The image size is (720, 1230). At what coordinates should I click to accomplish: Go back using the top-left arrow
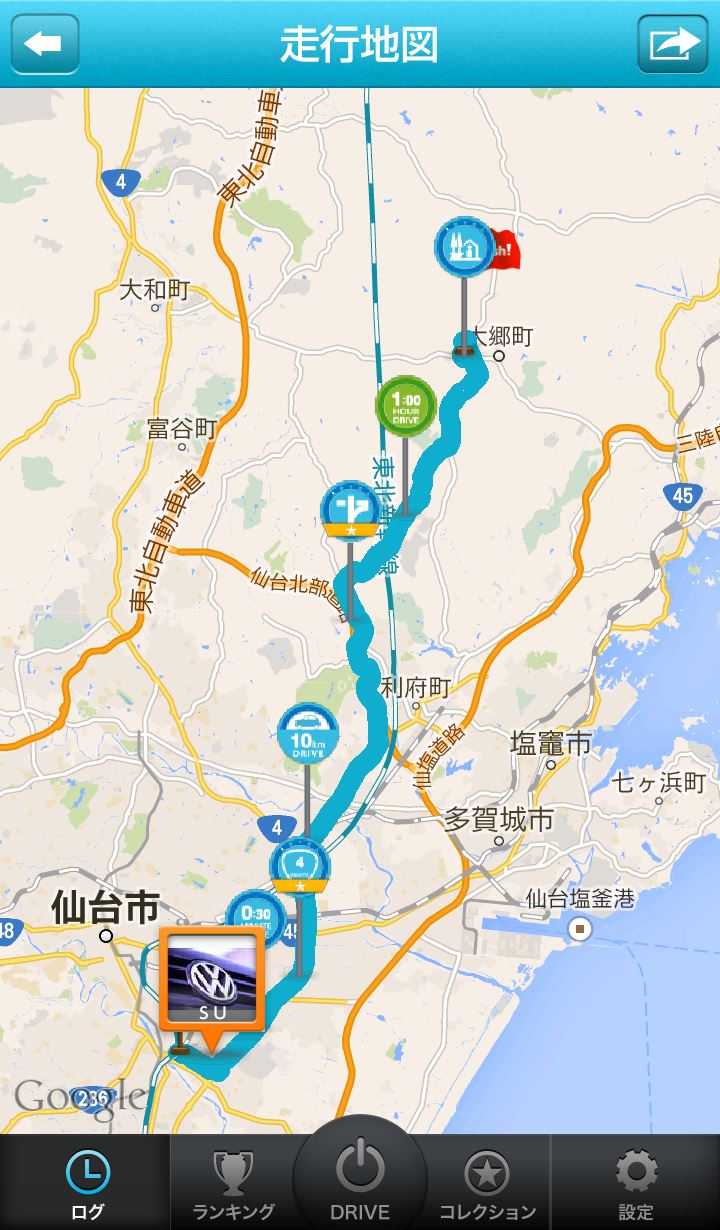(44, 44)
